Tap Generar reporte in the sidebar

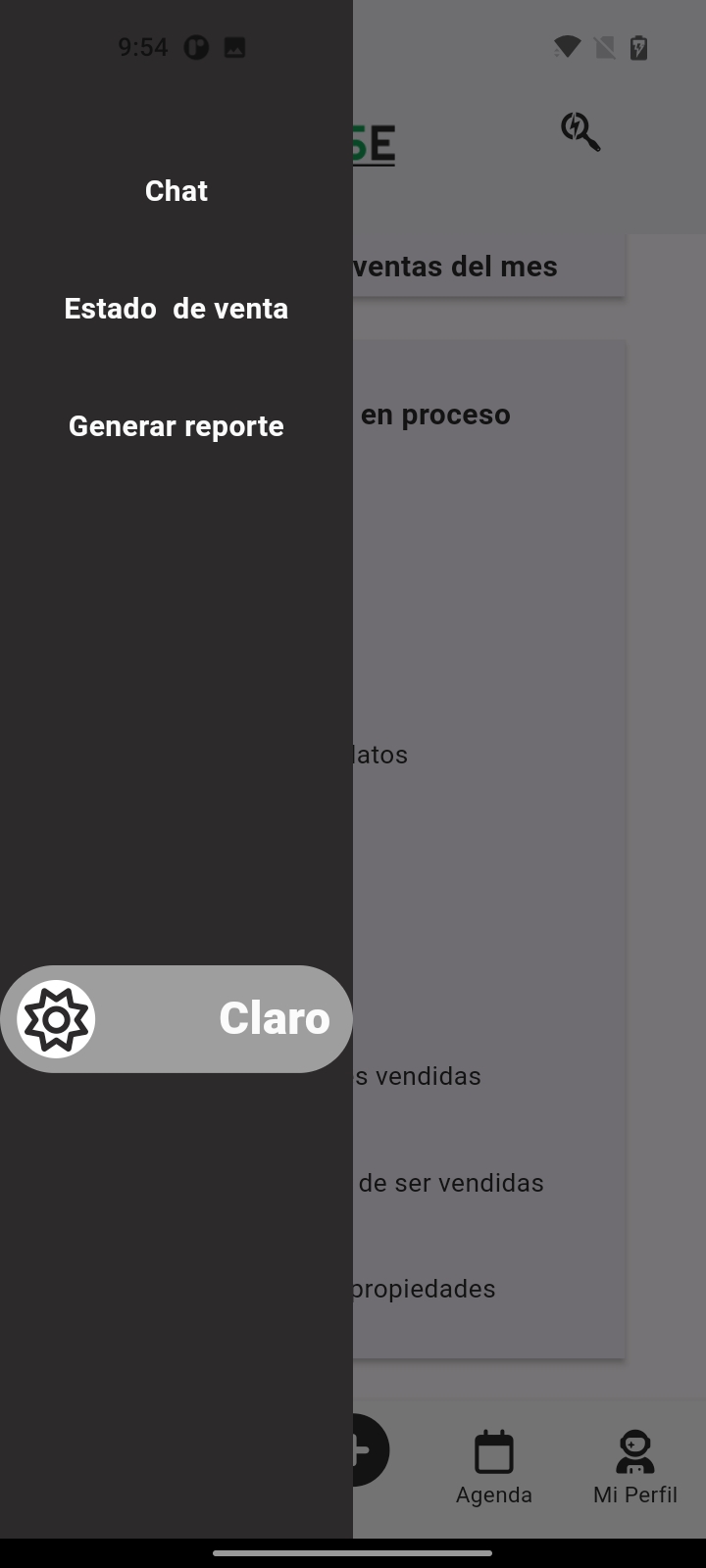176,425
